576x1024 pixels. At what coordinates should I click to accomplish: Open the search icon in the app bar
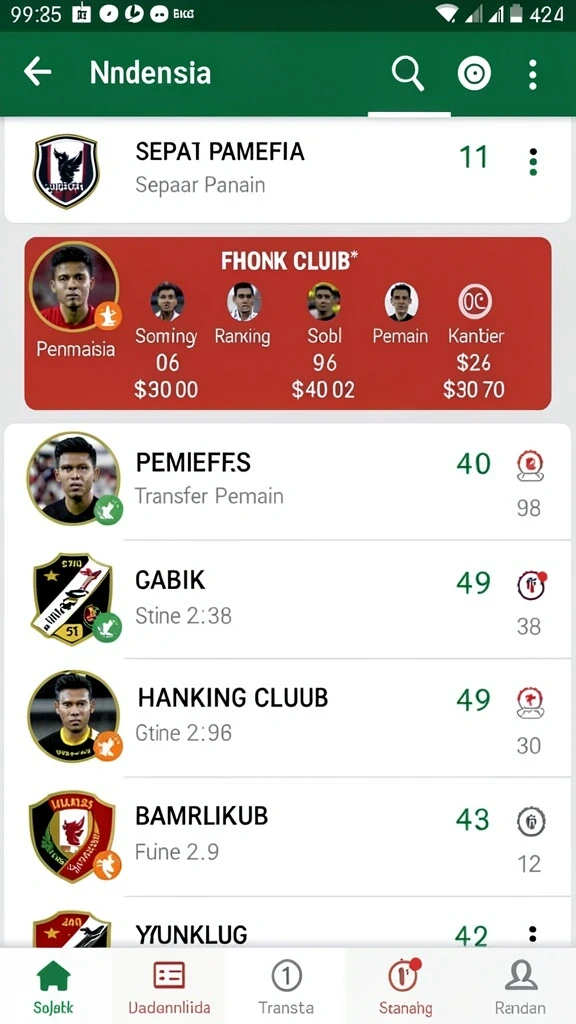click(408, 74)
